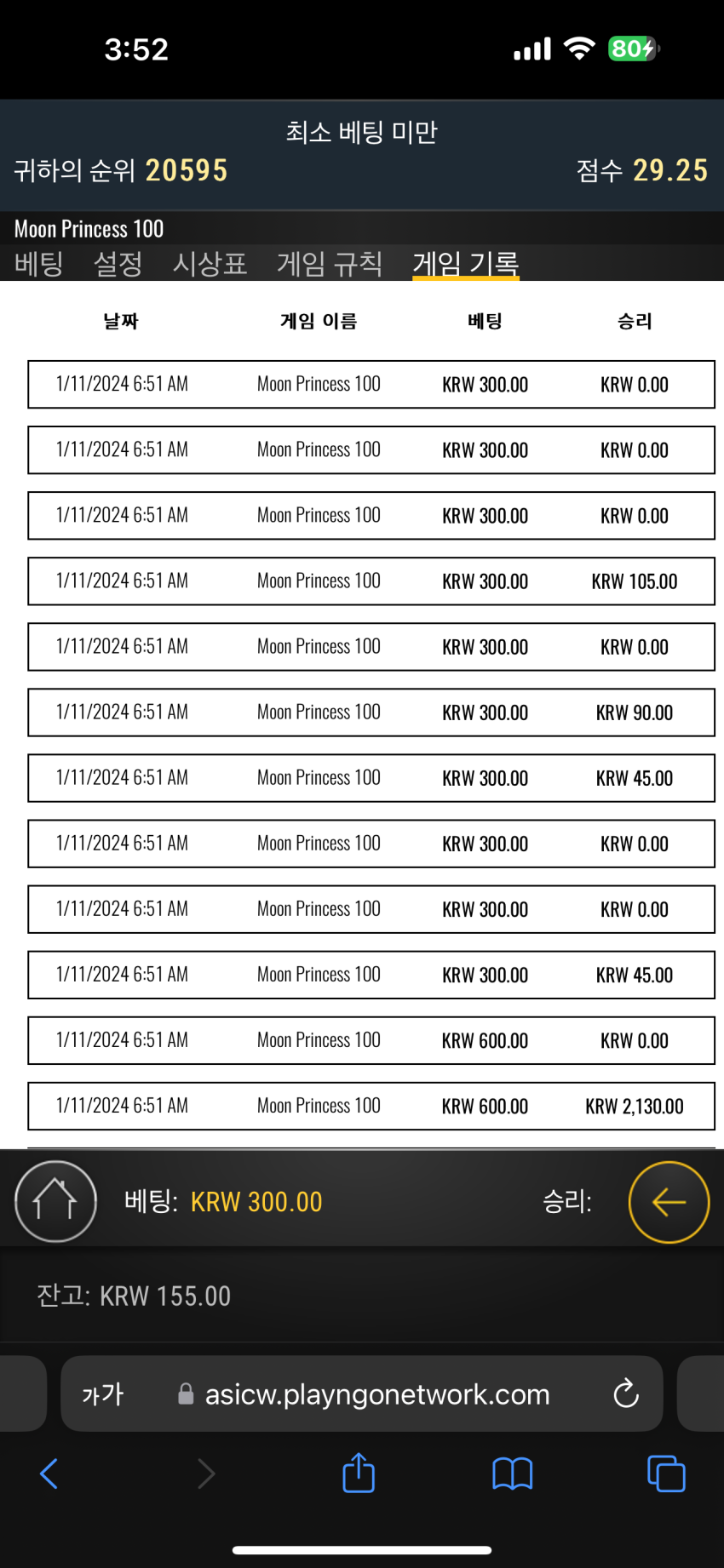Open the 설정 tab
724x1568 pixels.
click(118, 264)
